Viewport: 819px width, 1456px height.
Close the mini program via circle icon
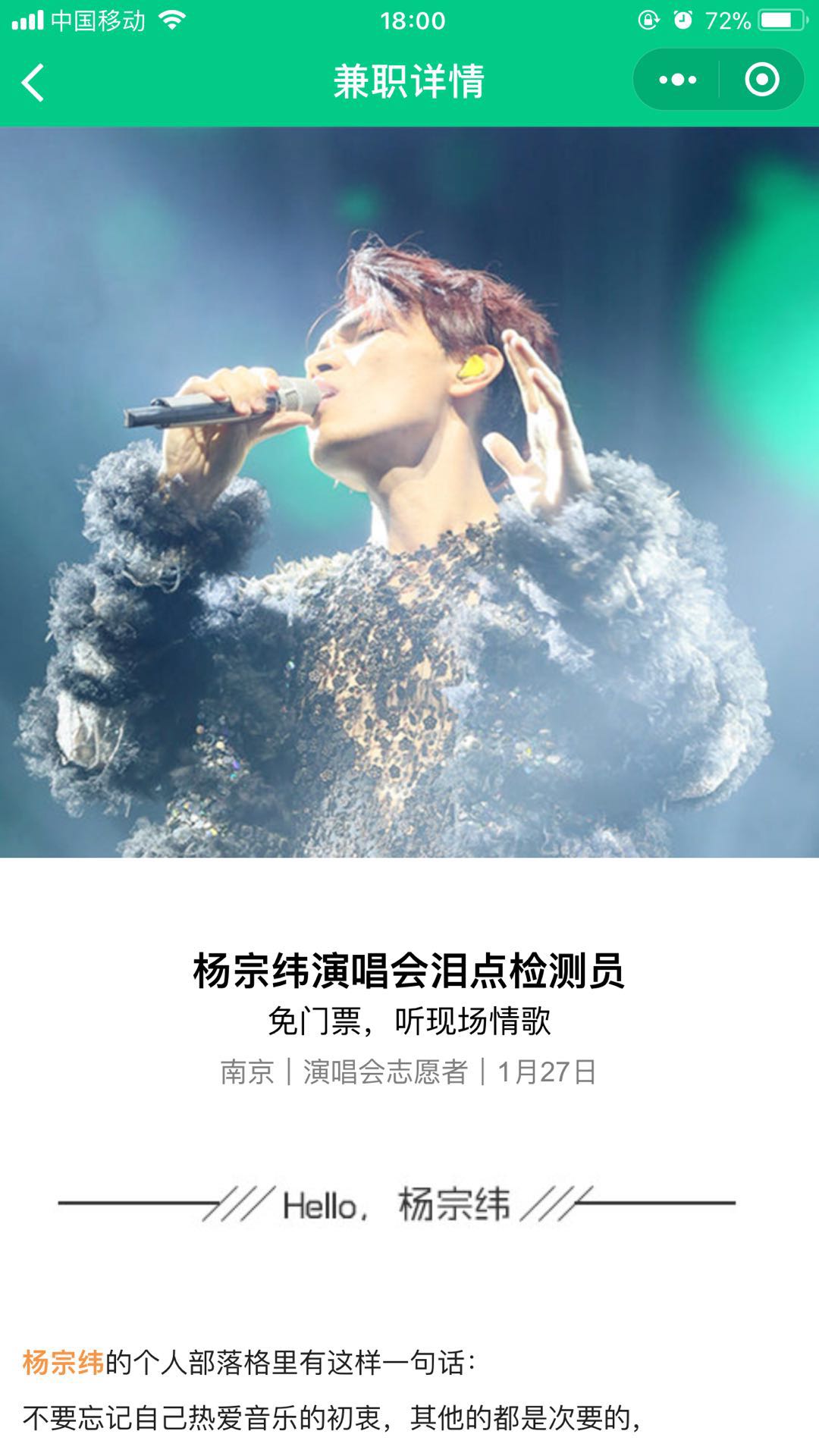[x=761, y=80]
